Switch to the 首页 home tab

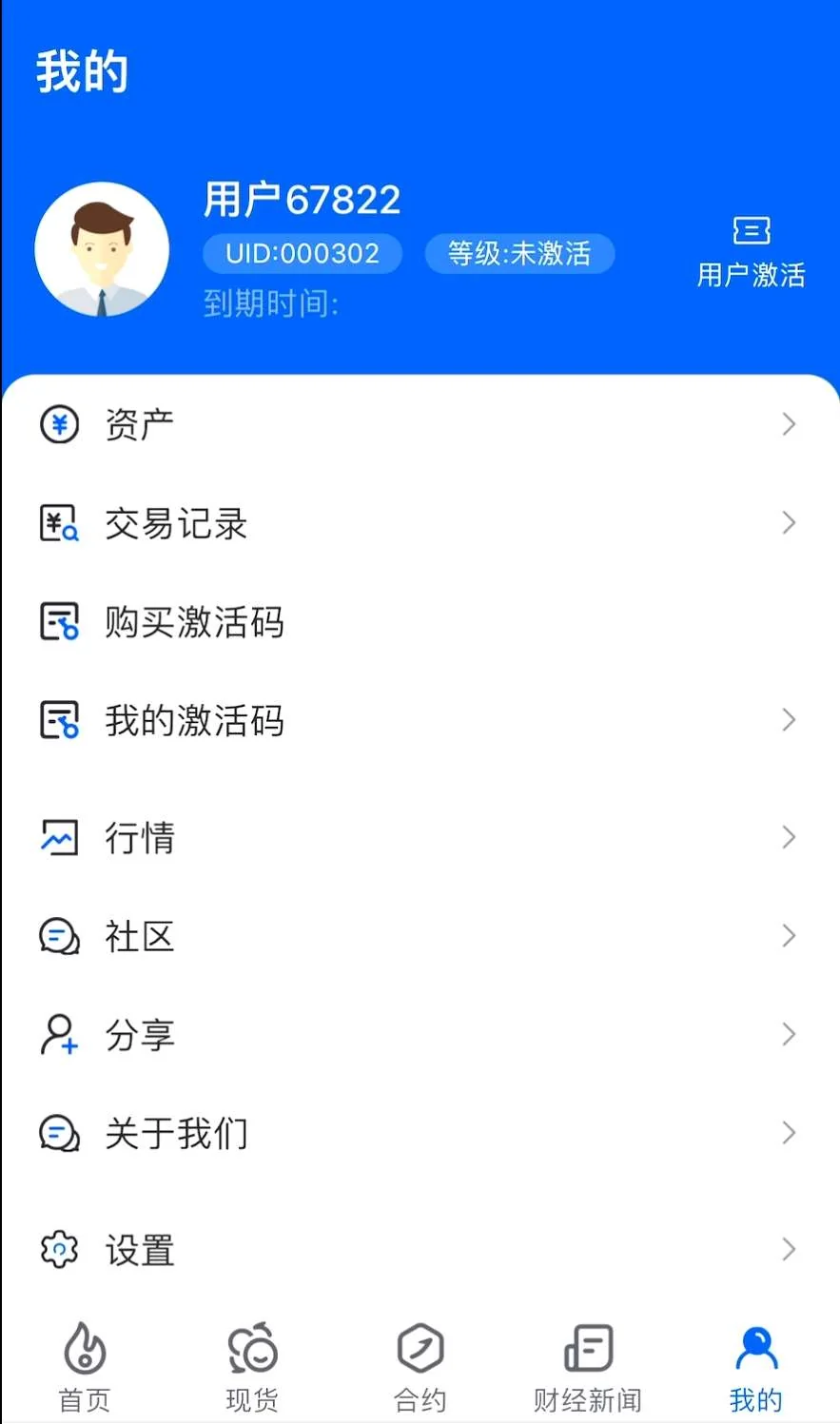[x=85, y=1367]
